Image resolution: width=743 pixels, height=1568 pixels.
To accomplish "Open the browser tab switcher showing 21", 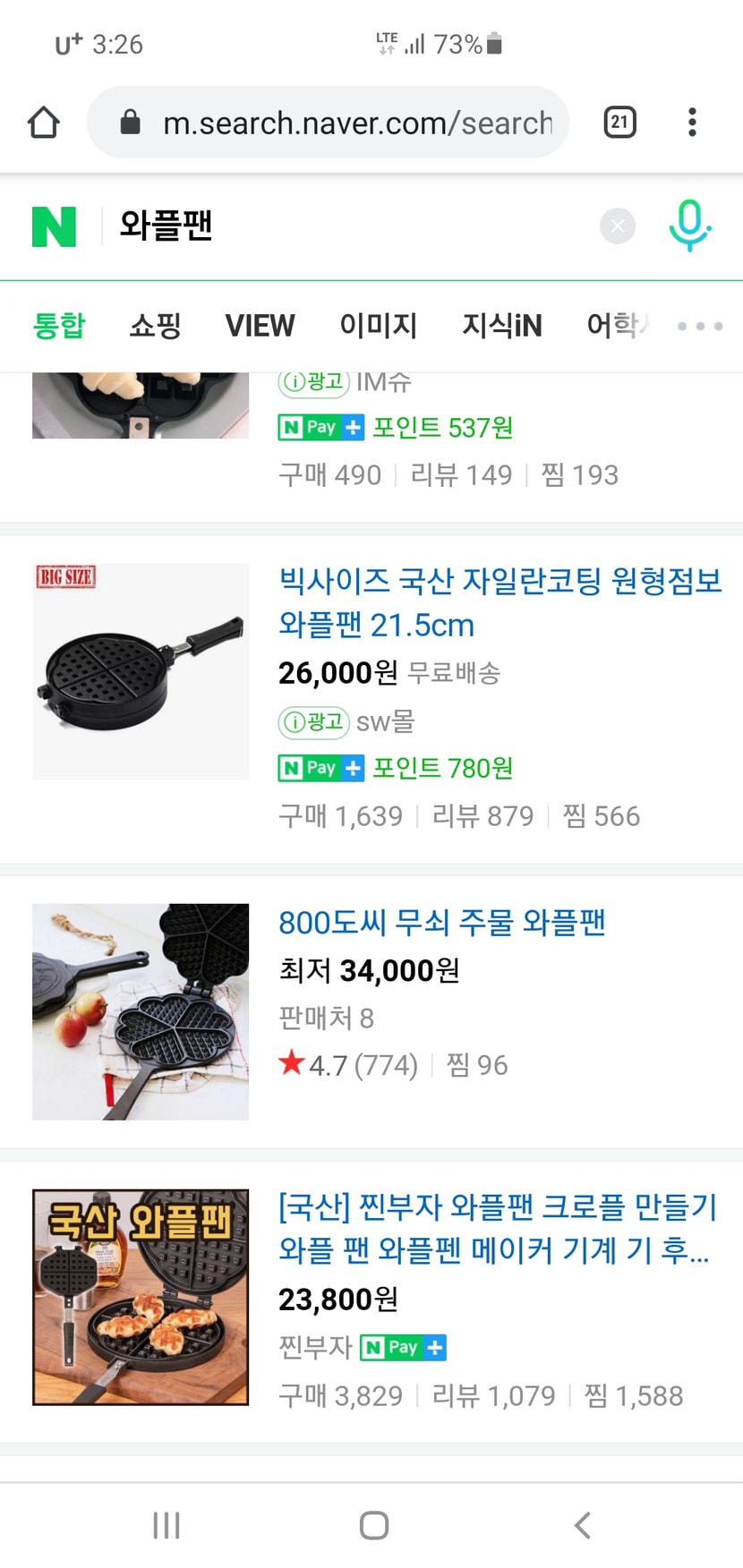I will tap(620, 122).
